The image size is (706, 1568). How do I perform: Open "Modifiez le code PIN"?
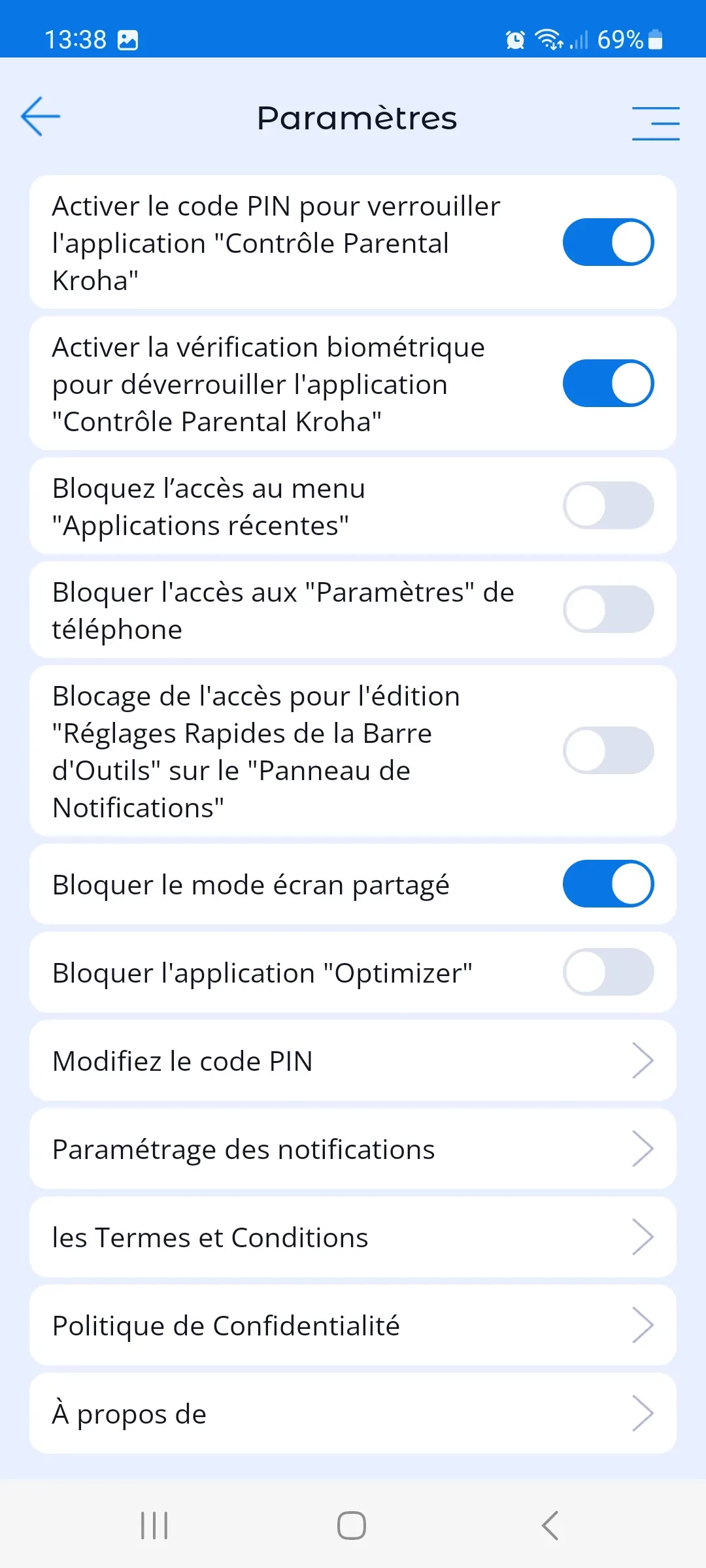pos(353,1060)
